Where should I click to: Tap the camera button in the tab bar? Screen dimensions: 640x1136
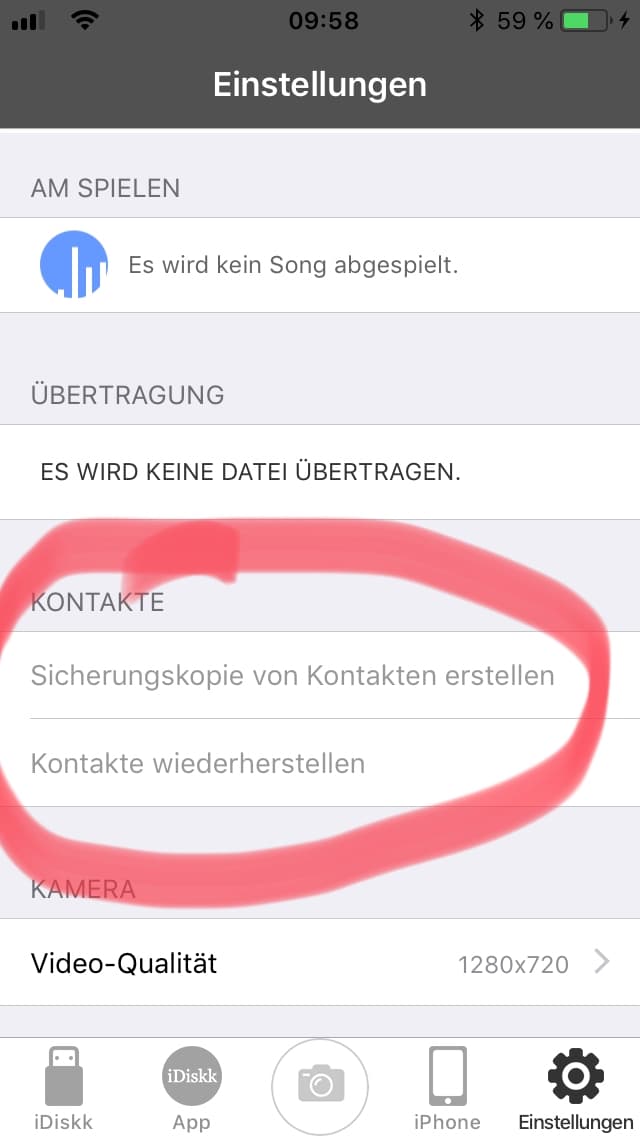[320, 1086]
